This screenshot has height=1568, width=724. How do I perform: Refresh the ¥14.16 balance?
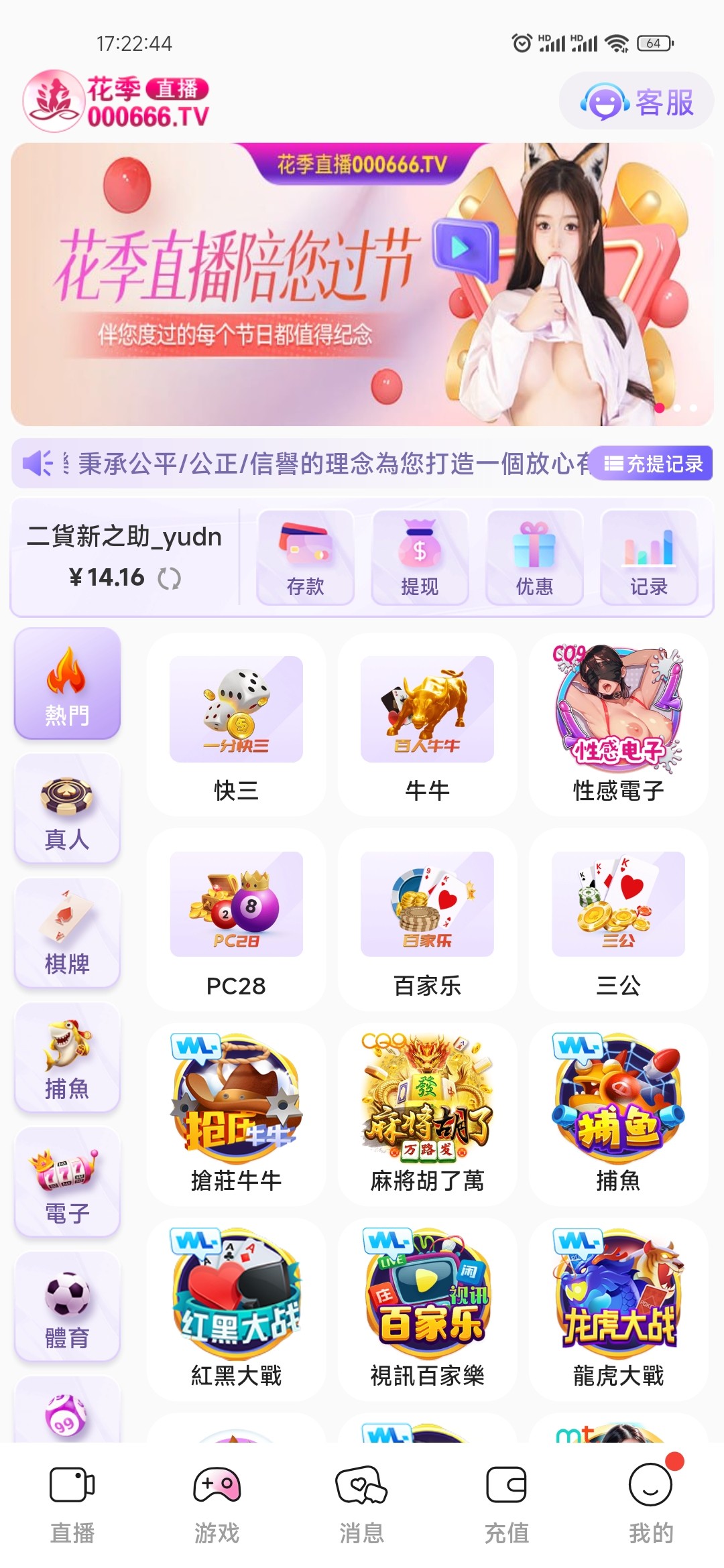coord(170,578)
